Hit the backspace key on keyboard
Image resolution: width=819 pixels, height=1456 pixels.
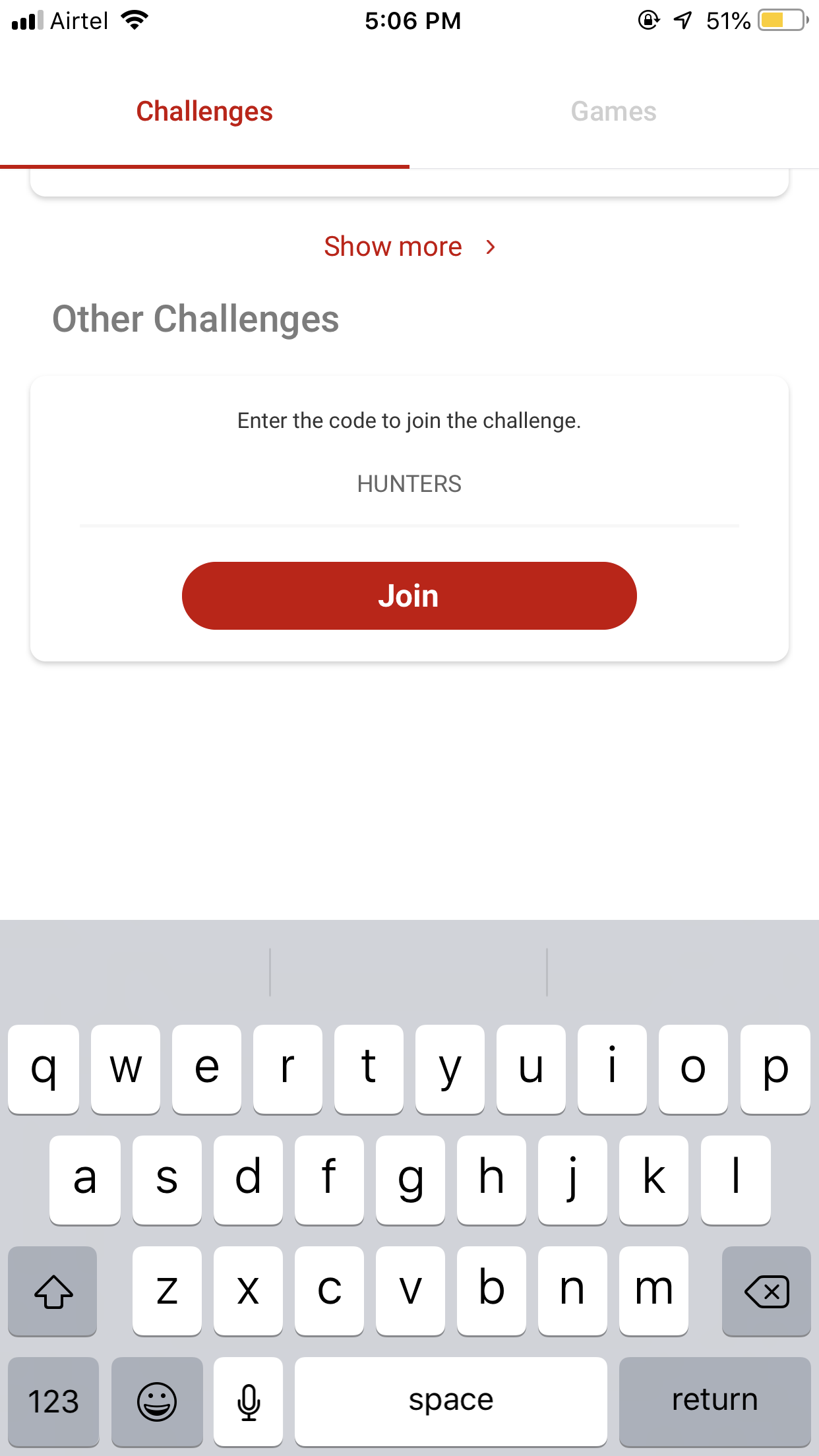click(766, 1290)
